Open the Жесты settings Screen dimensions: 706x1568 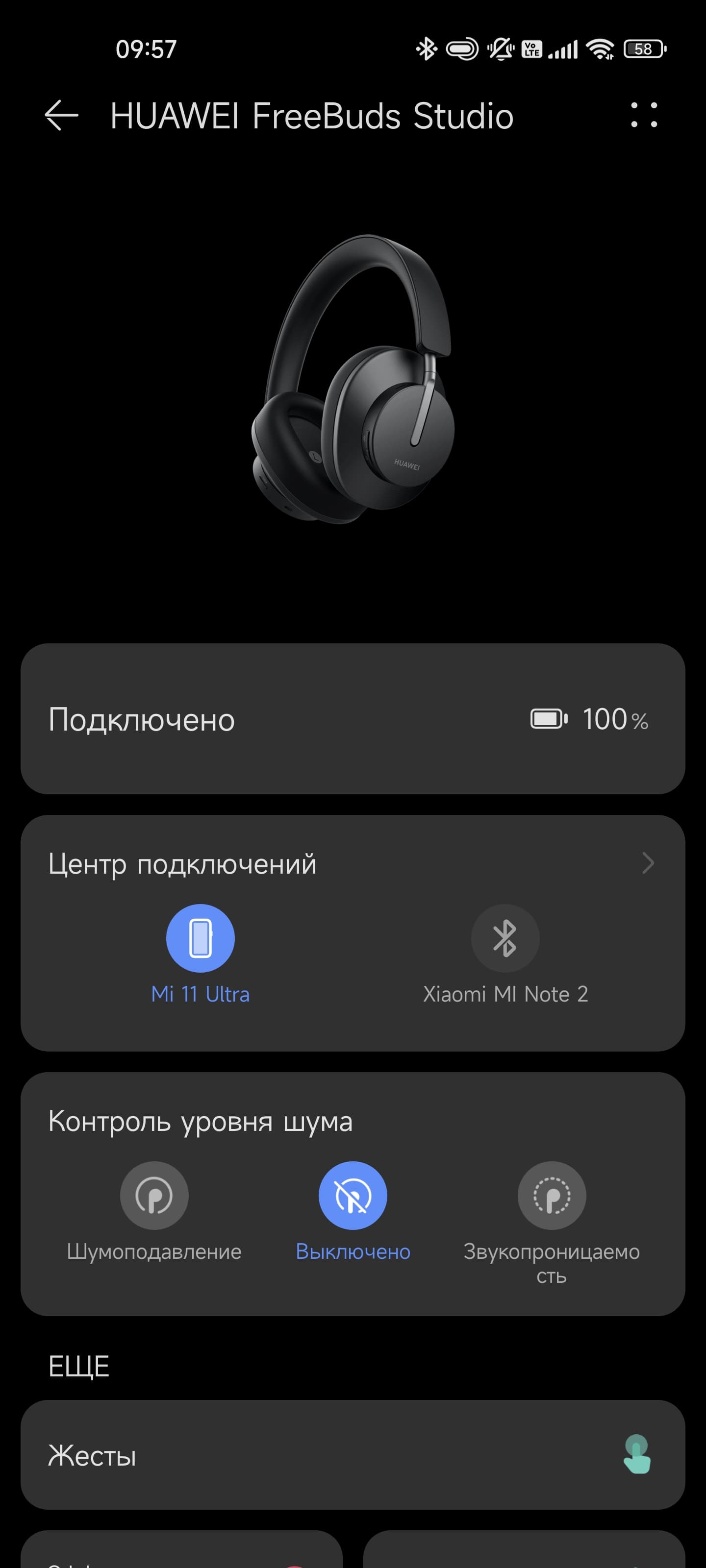pos(352,1455)
